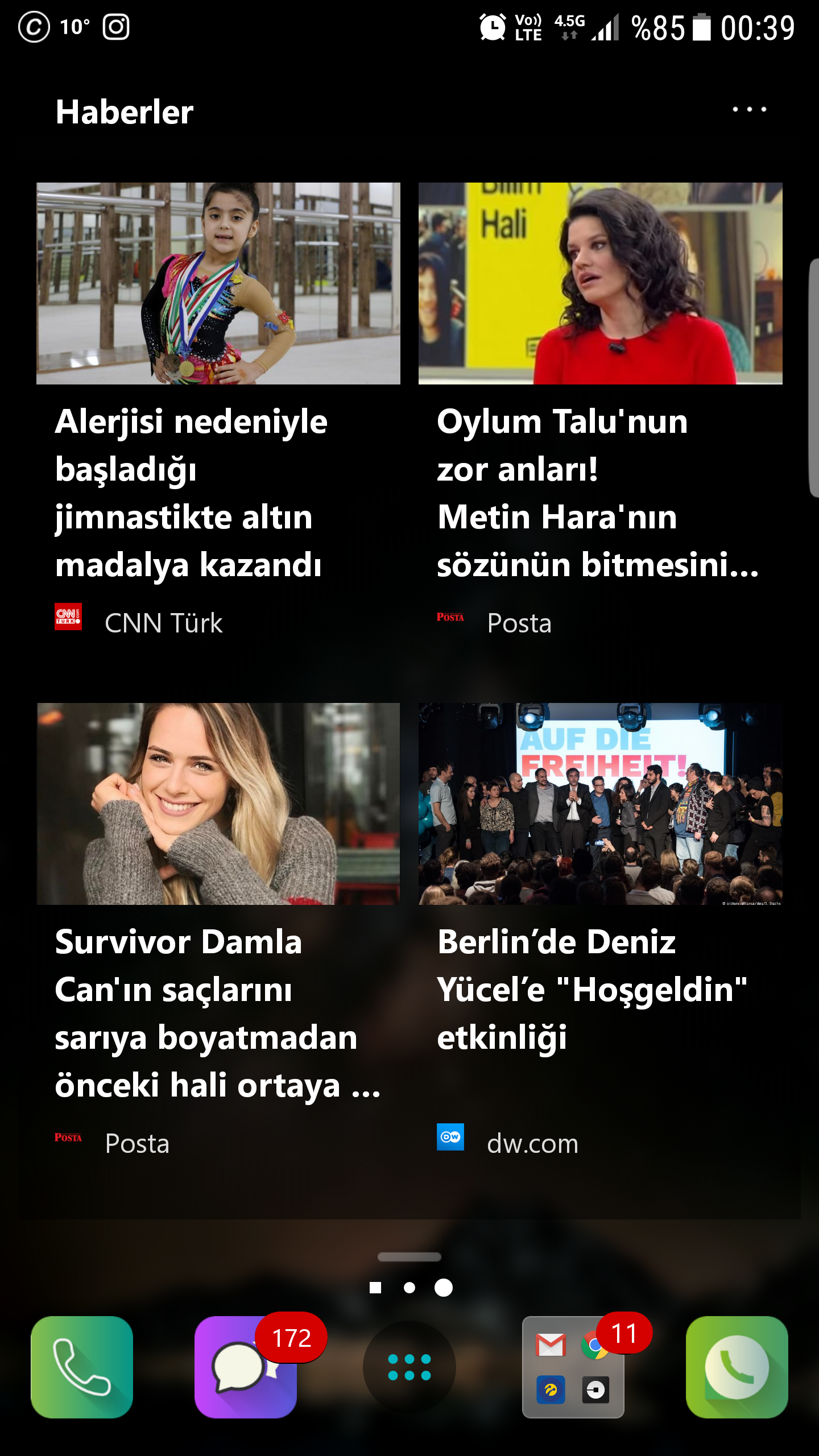Launch the green Phone dialer app
Viewport: 819px width, 1456px height.
[82, 1367]
